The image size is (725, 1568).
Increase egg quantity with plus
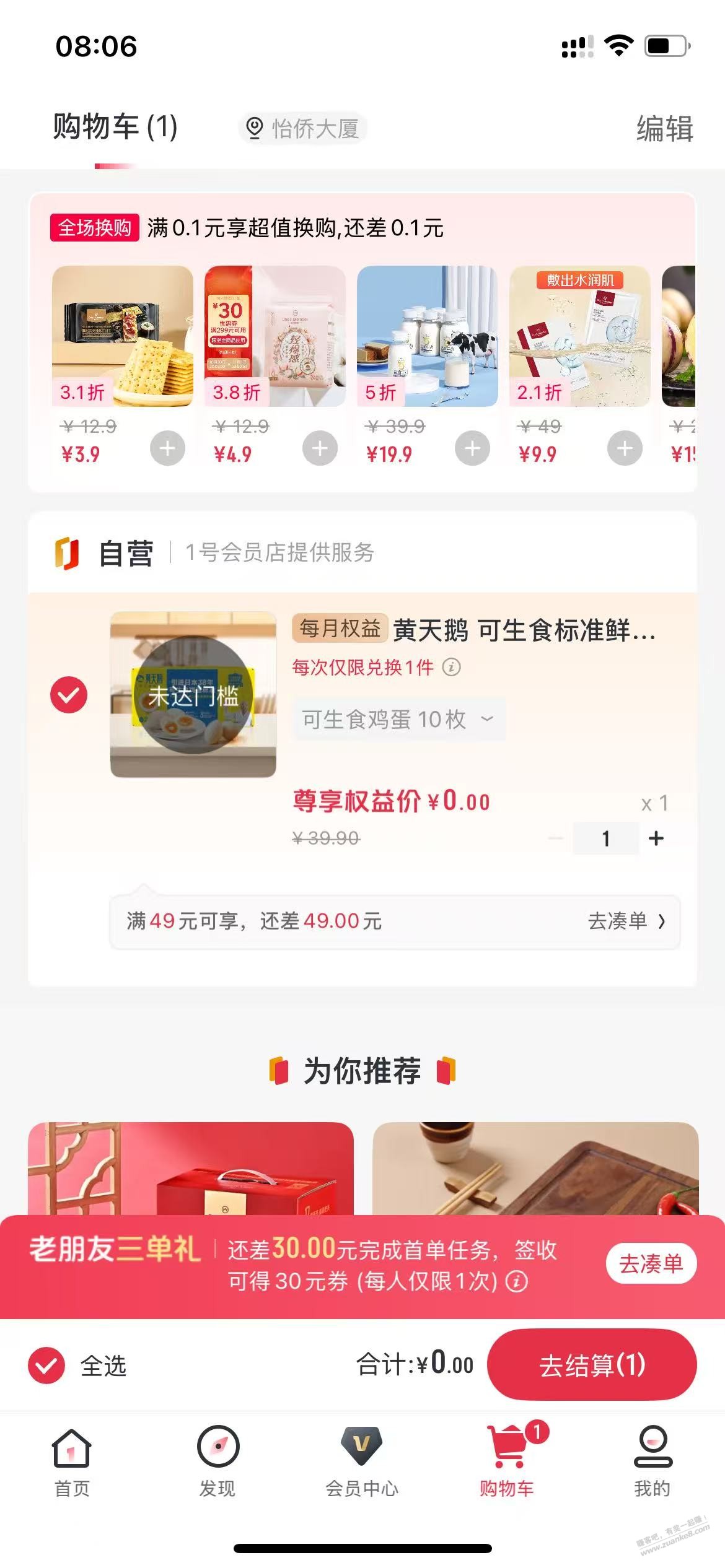pyautogui.click(x=656, y=838)
